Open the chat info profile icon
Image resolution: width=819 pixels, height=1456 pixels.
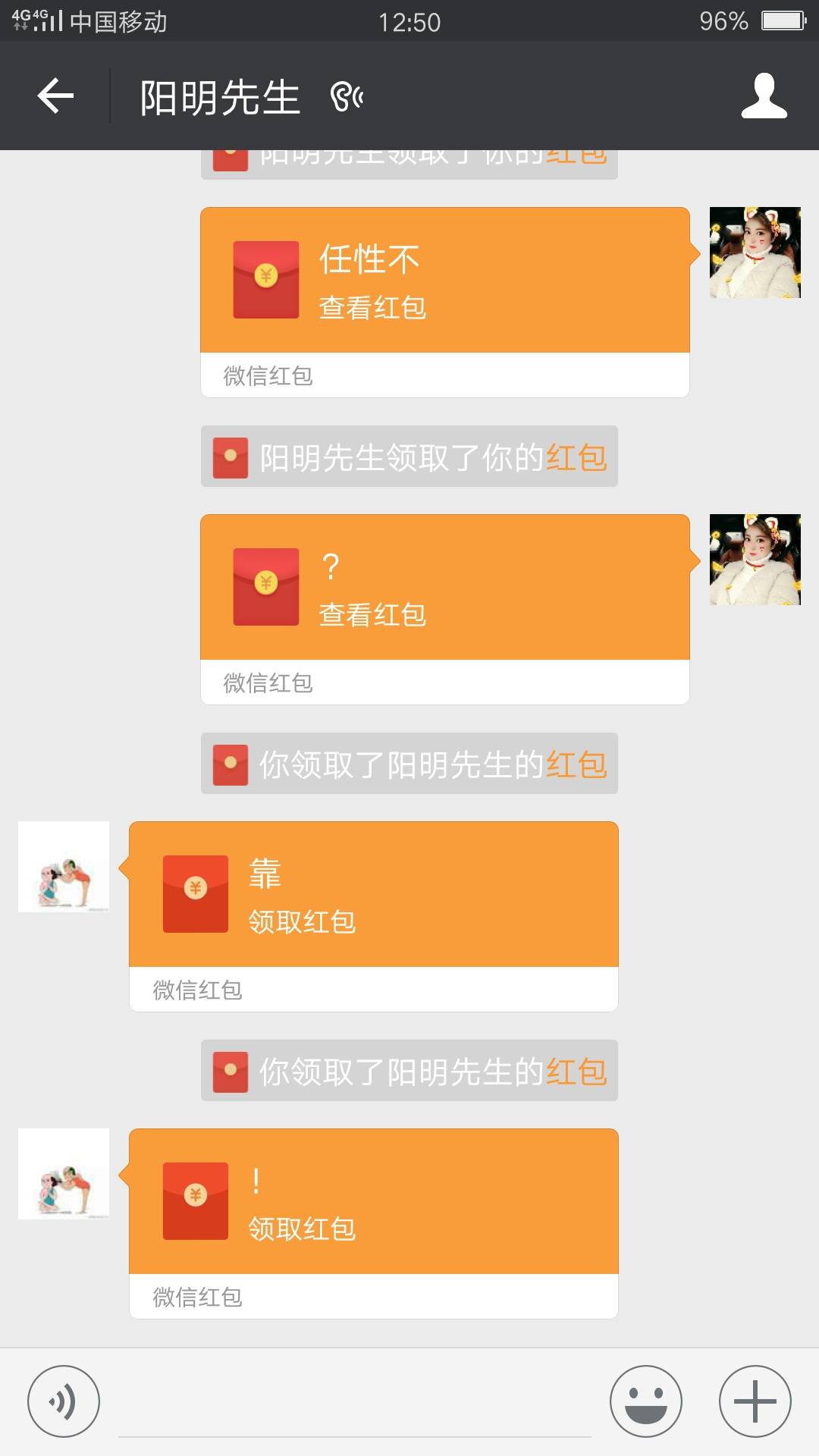(764, 96)
